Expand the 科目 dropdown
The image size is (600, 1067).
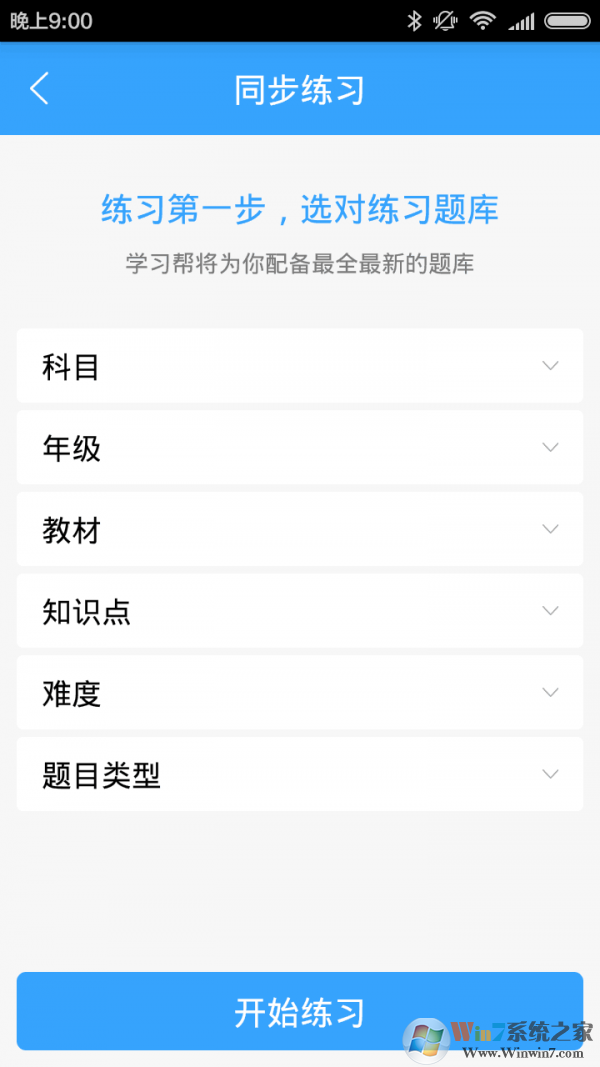(x=300, y=366)
